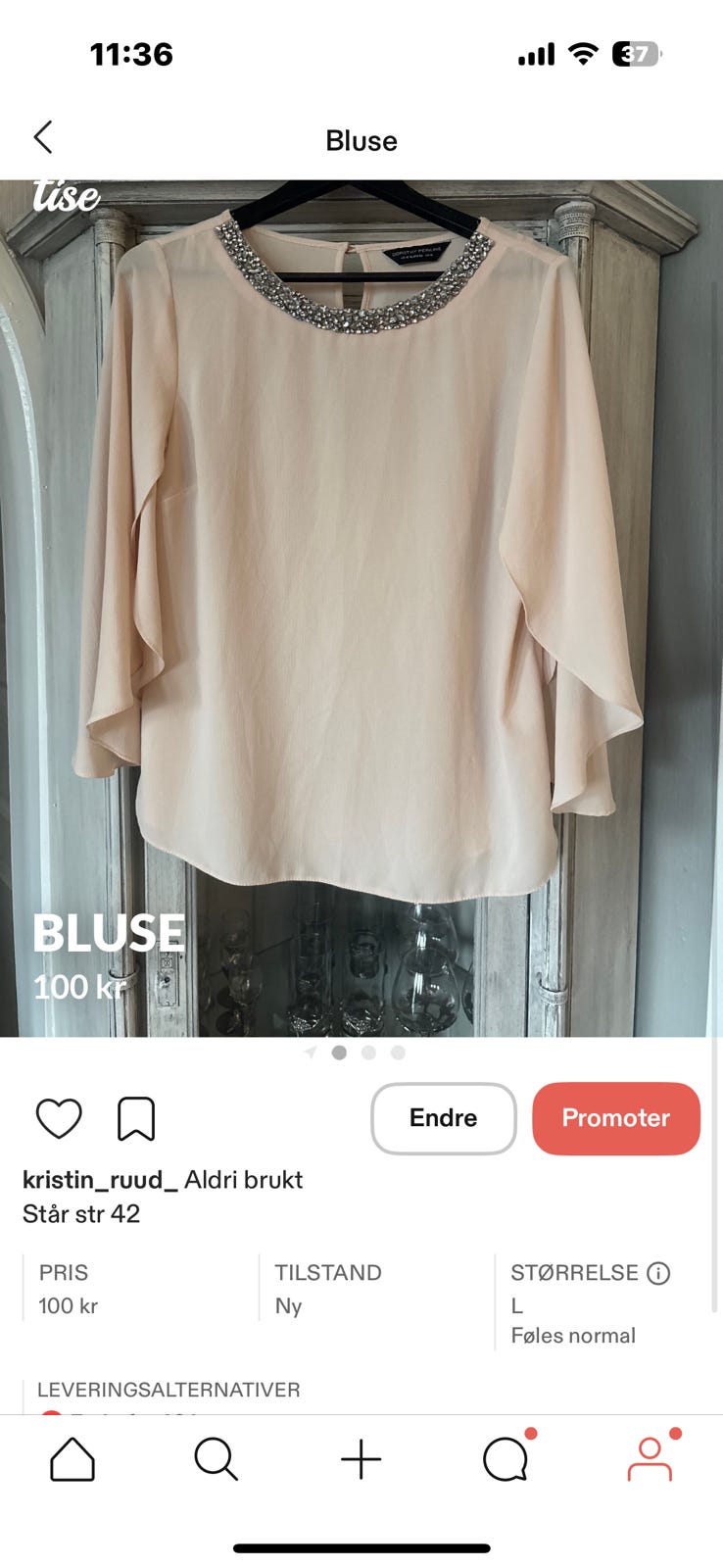Tap the plus icon to create a listing
723x1568 pixels.
coord(361,1458)
